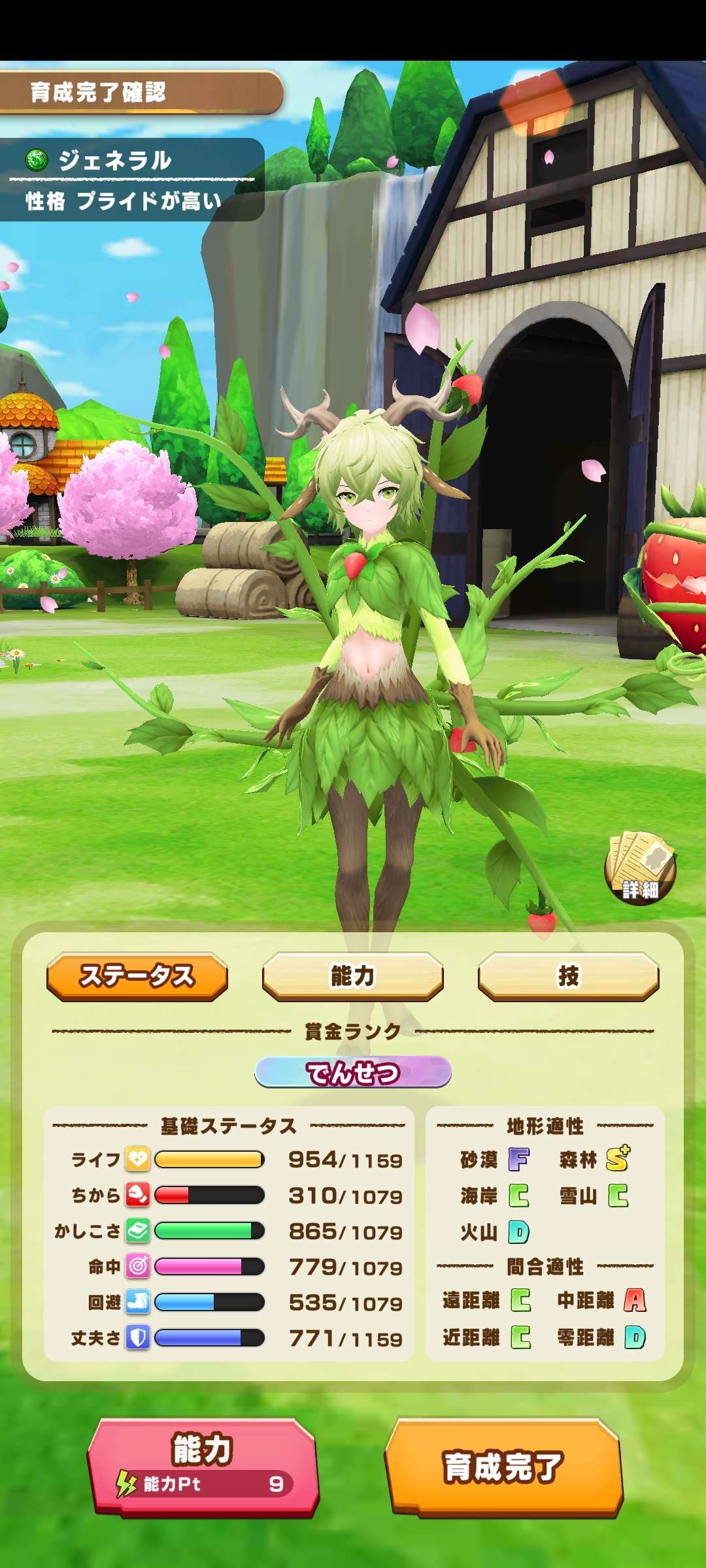
Task: Switch to the 能力 tab
Action: (352, 976)
